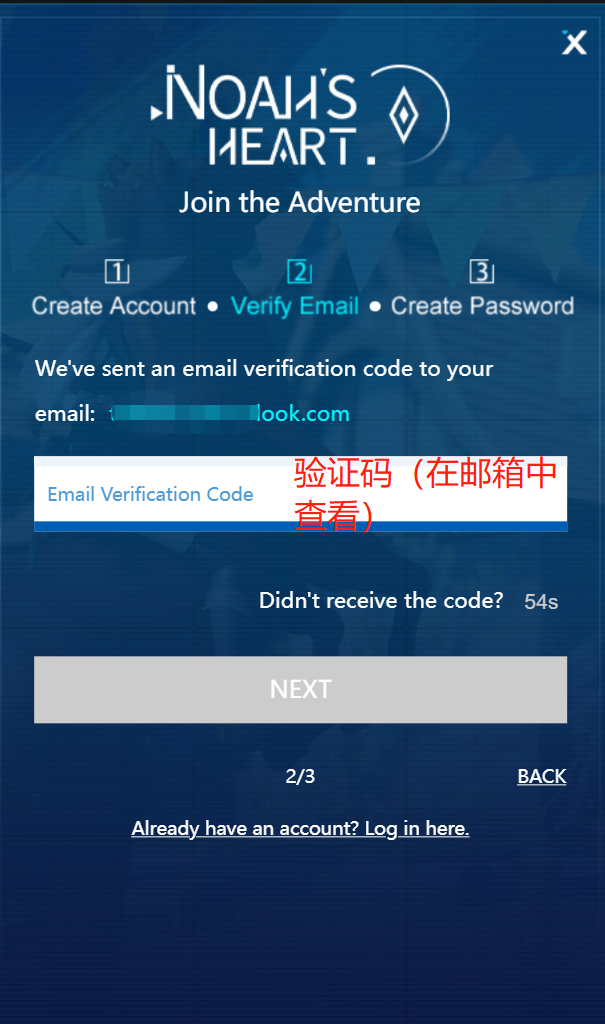Tap the NEXT button

point(300,689)
